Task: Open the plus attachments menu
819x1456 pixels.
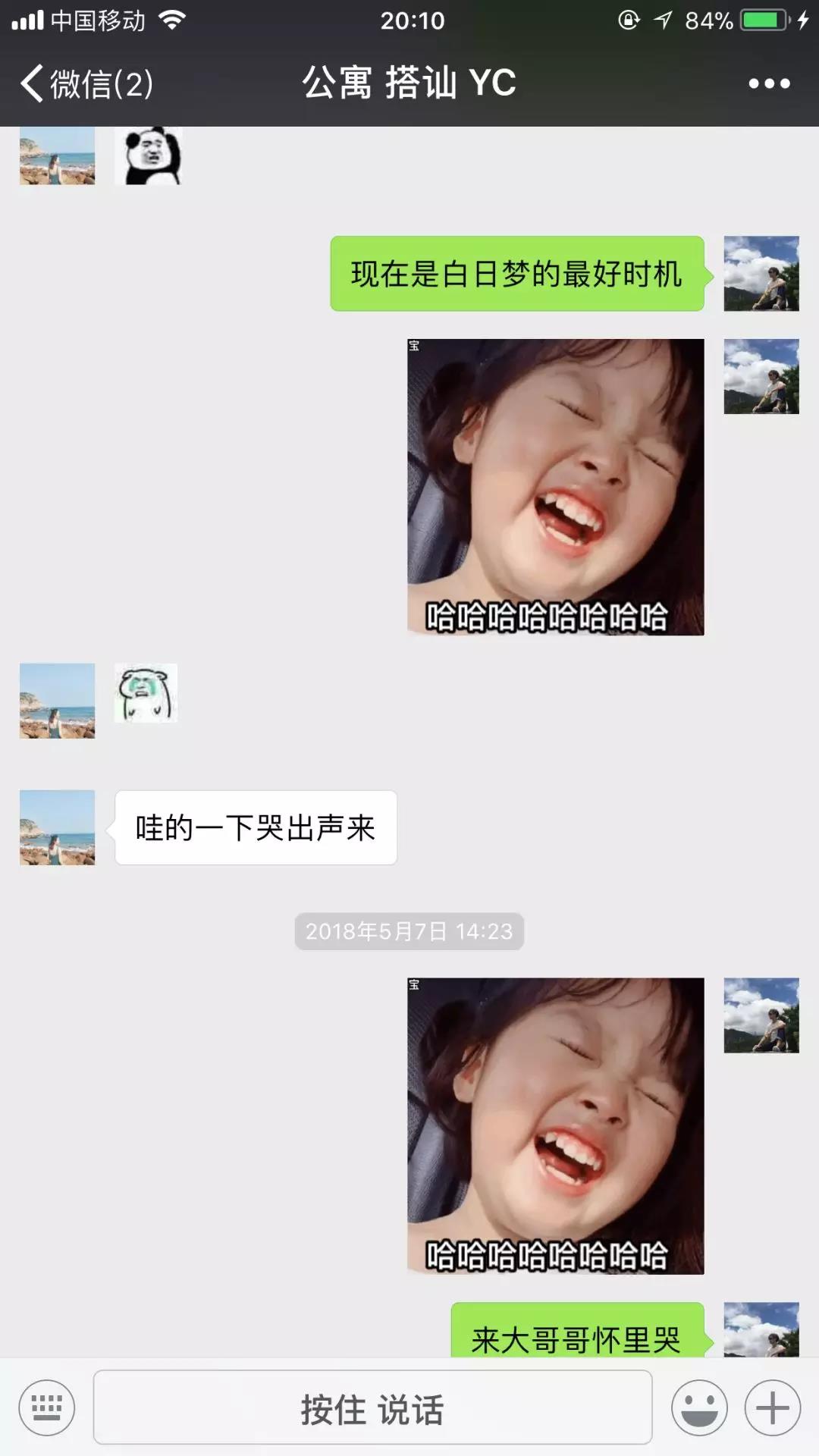Action: coord(772,1408)
